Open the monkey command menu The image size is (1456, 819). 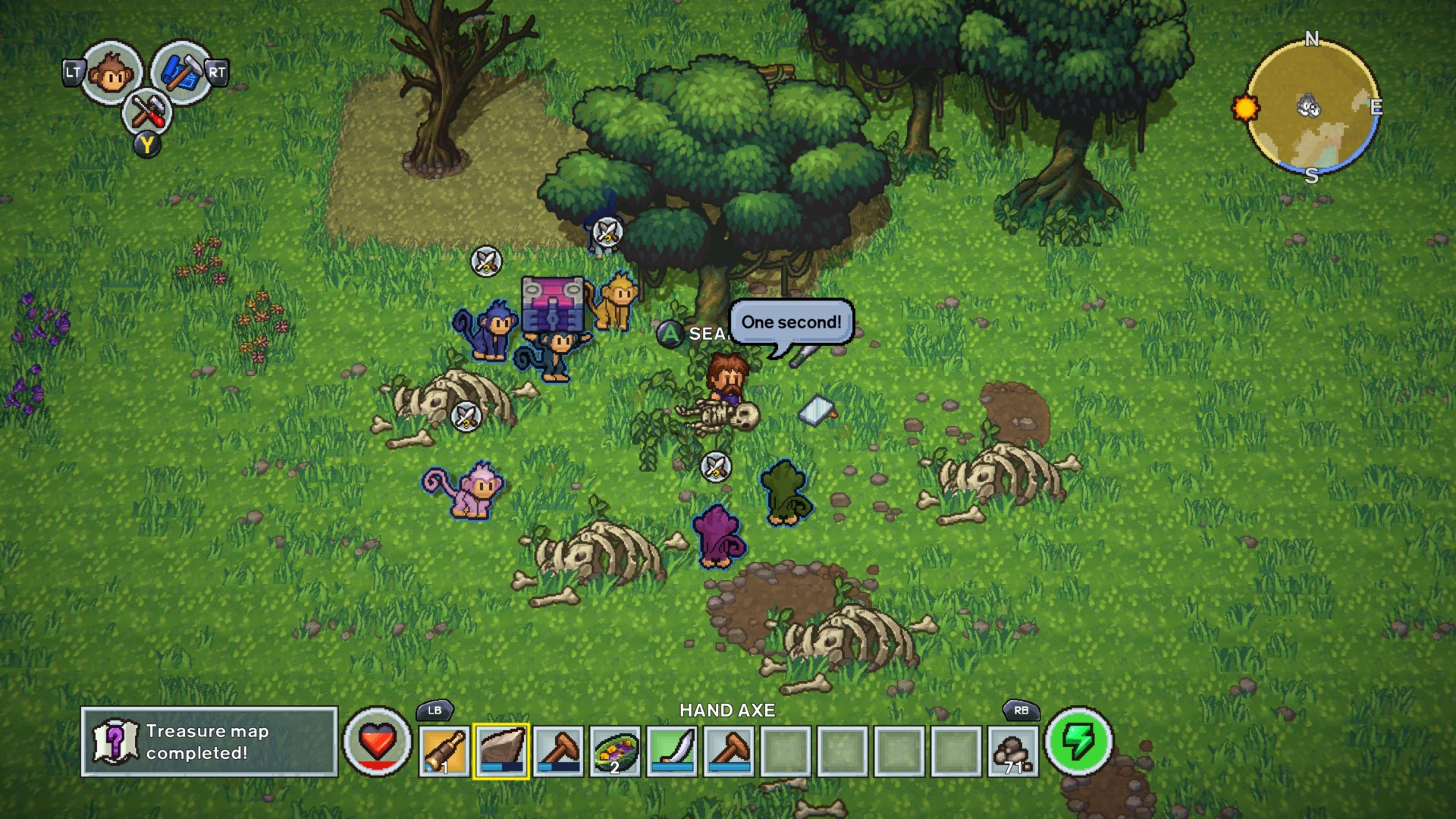[x=111, y=74]
